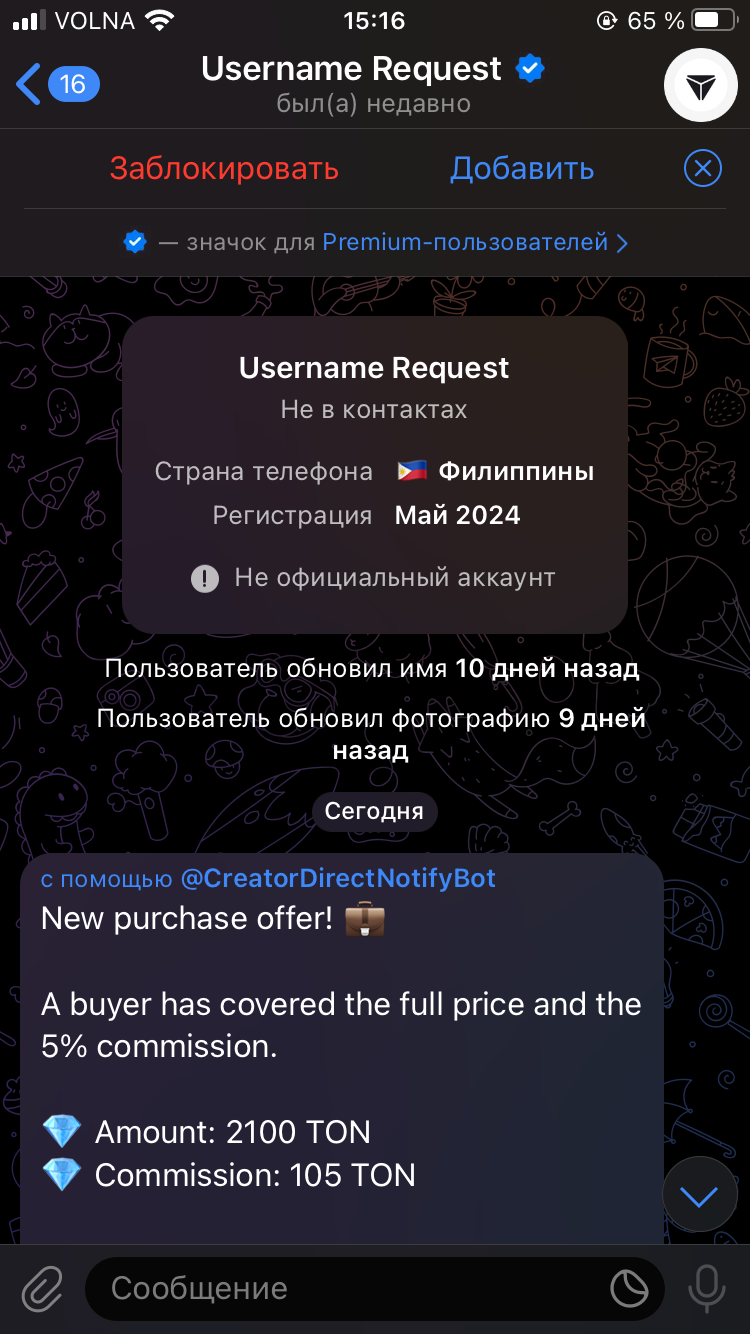The image size is (750, 1334).
Task: Dismiss the banner with the X button
Action: [703, 168]
